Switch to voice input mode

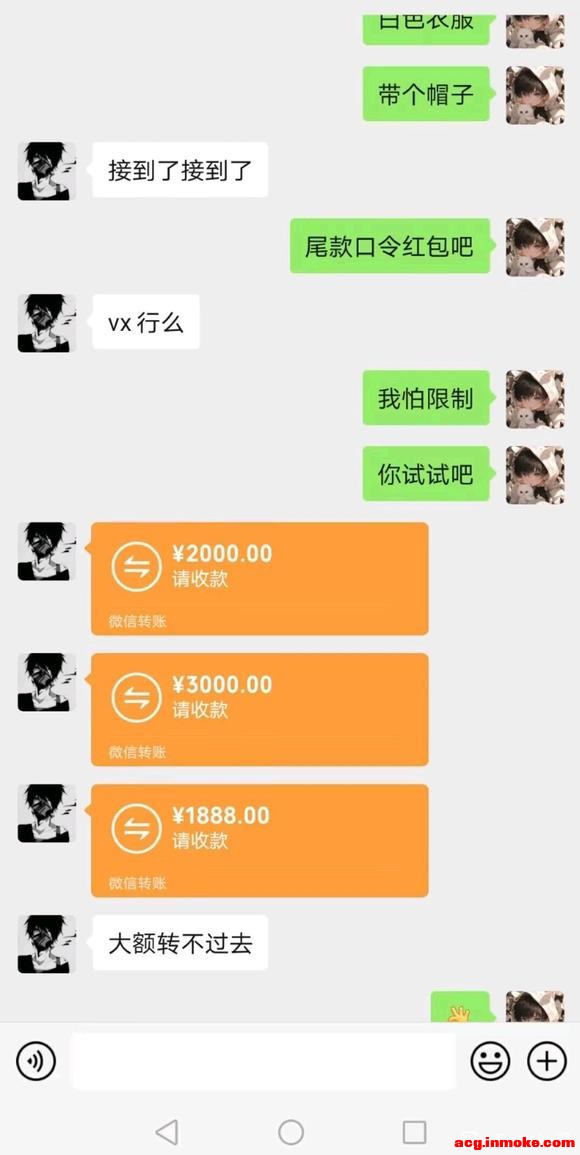(35, 1061)
